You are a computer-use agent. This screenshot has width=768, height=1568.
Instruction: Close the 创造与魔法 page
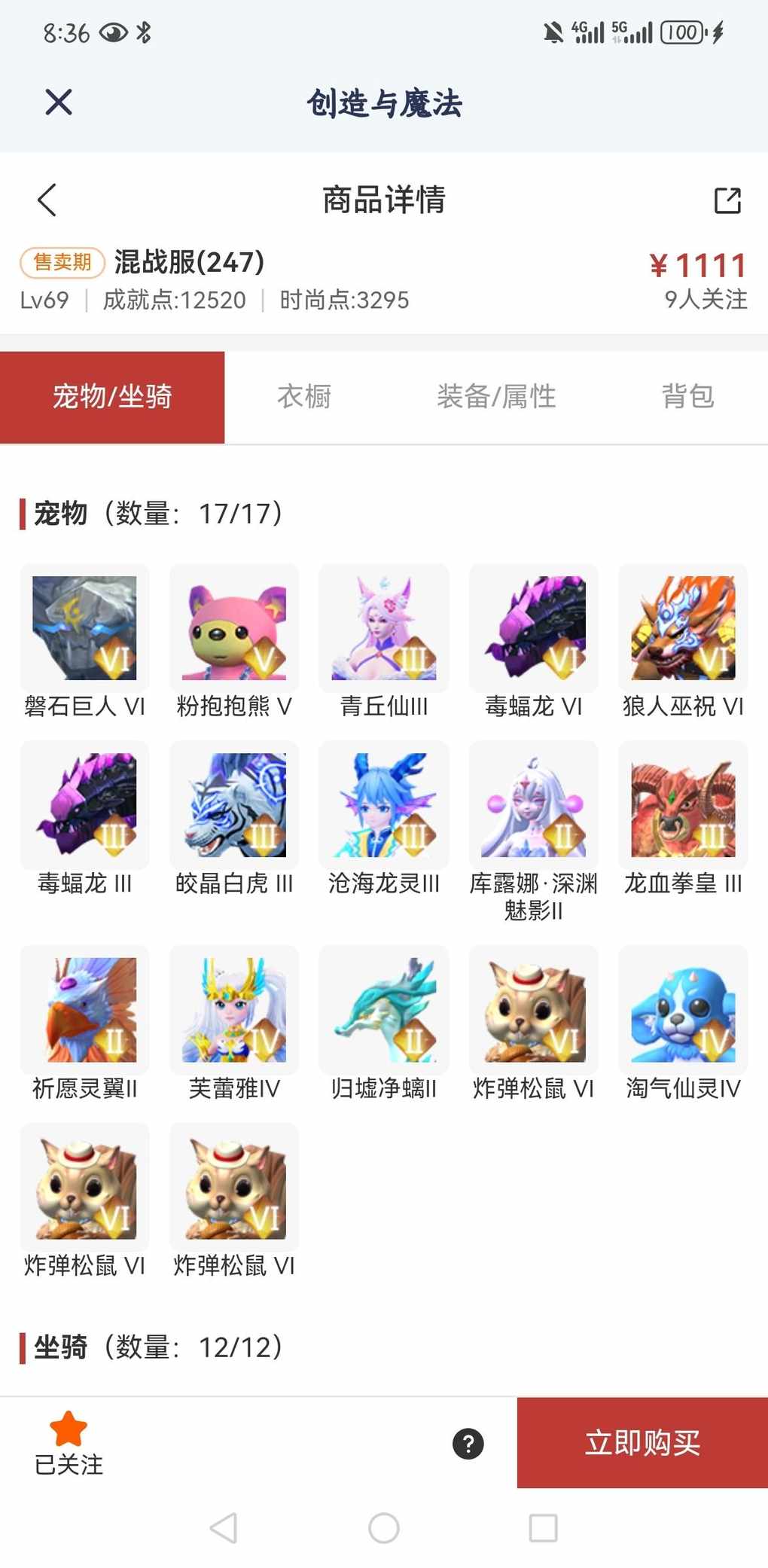58,102
